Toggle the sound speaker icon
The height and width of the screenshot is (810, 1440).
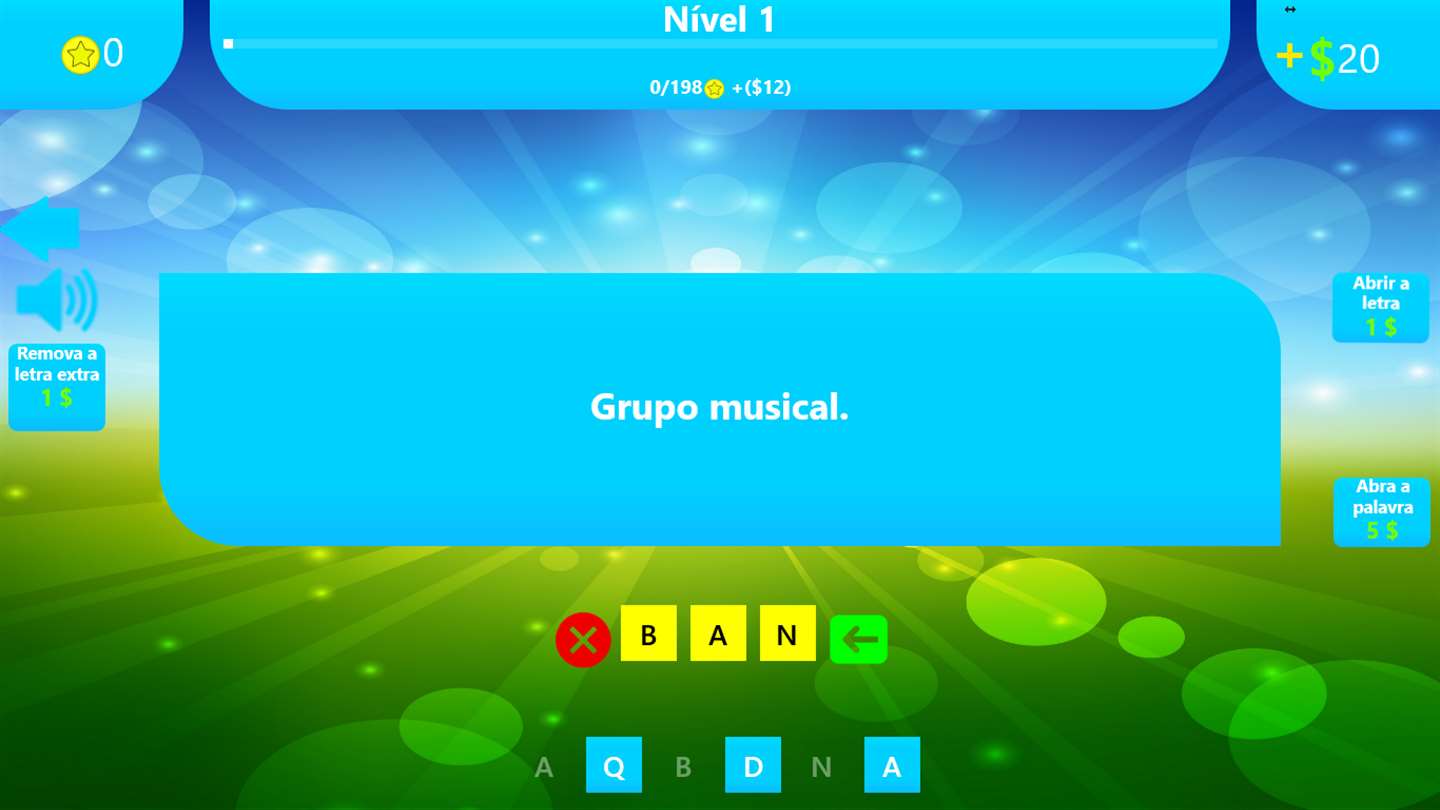tap(56, 300)
